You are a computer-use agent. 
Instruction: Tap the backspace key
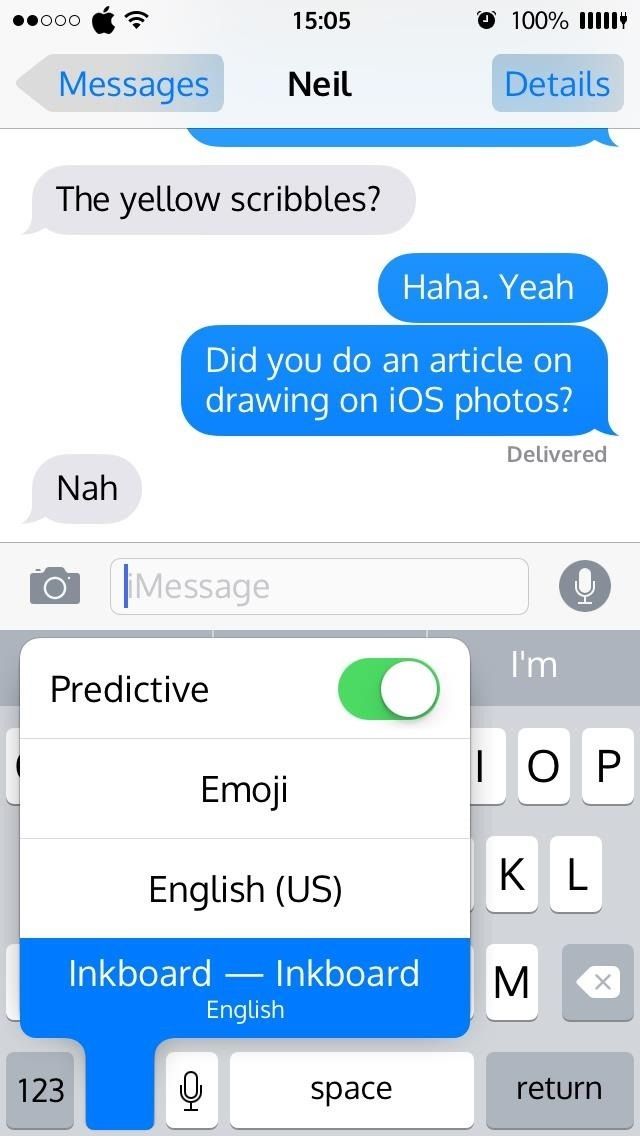598,981
